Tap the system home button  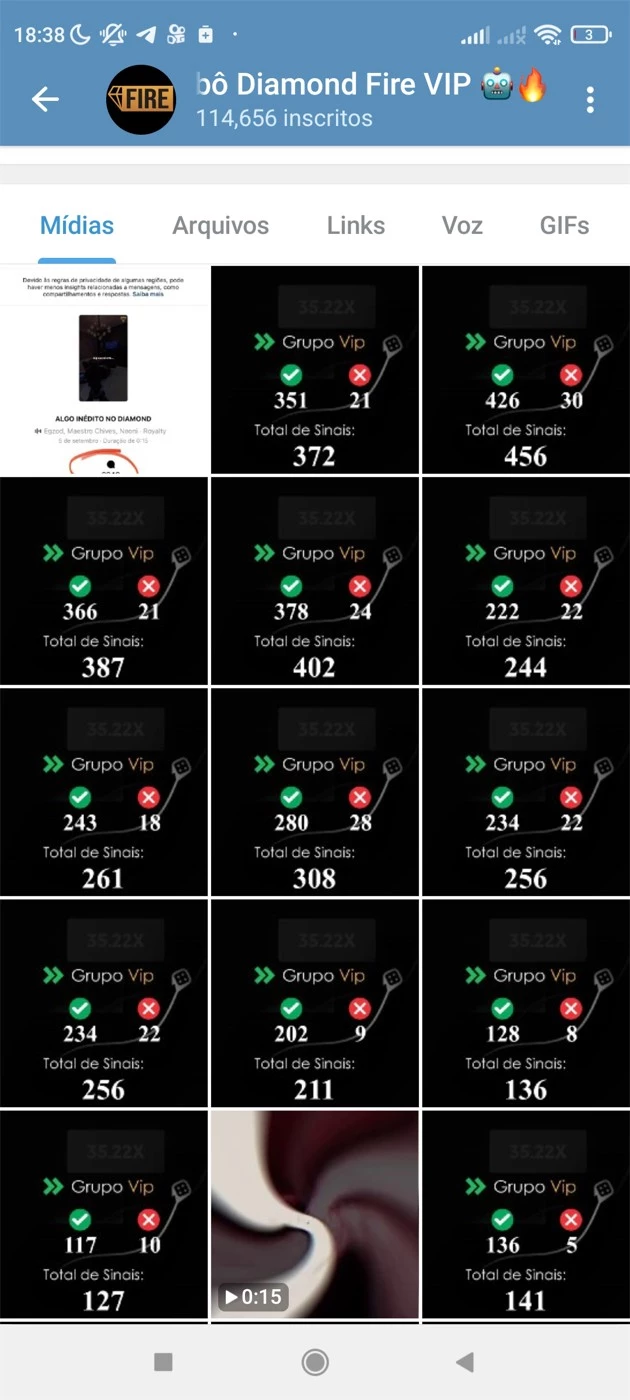tap(315, 1362)
